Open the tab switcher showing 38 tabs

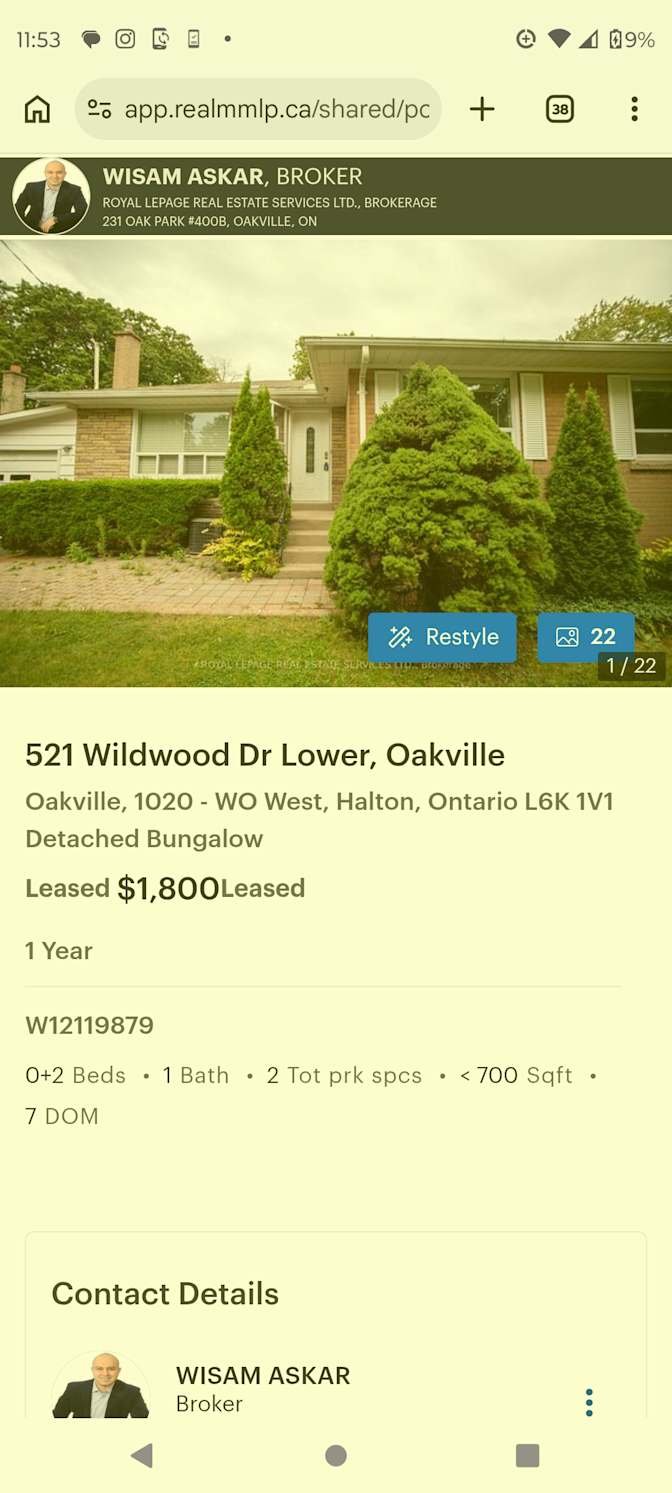tap(560, 109)
